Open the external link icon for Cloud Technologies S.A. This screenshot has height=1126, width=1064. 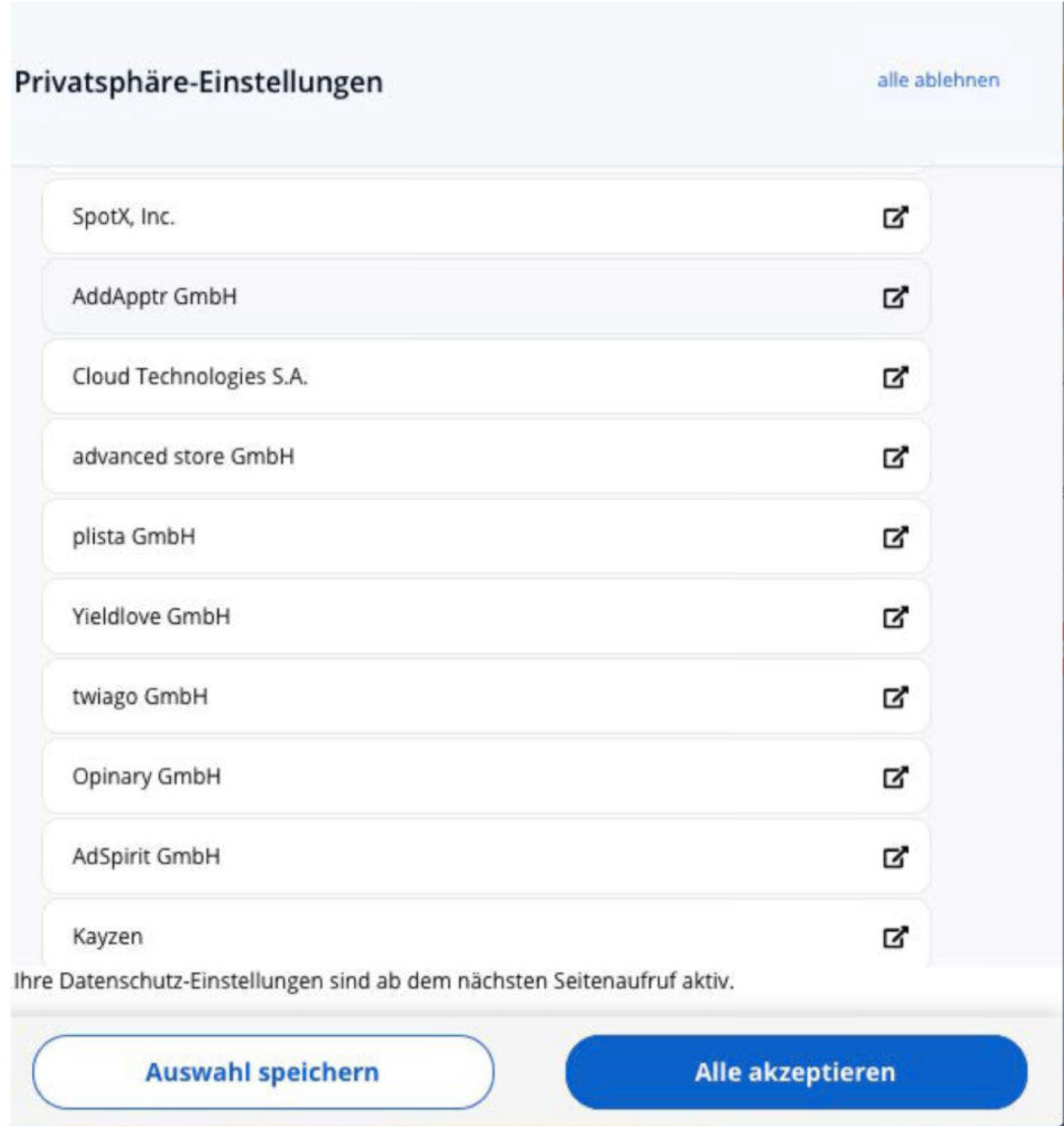coord(895,376)
